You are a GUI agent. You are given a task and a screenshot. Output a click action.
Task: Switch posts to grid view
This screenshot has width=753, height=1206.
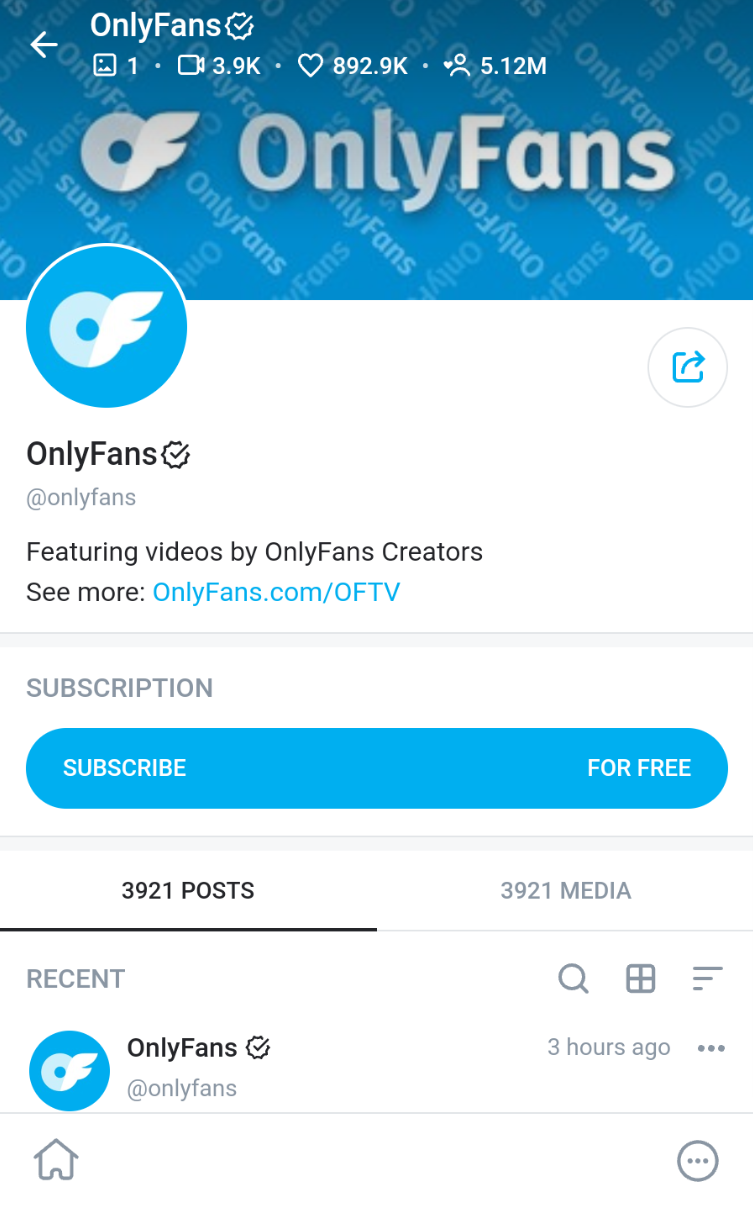point(640,978)
